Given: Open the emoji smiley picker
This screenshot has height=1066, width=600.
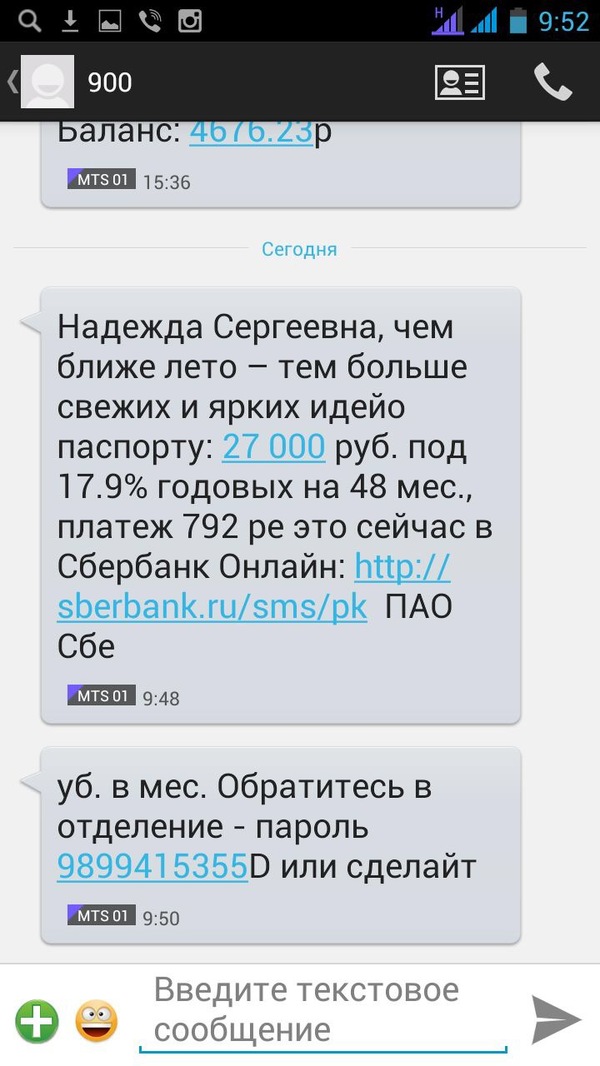Looking at the screenshot, I should click(x=96, y=1021).
